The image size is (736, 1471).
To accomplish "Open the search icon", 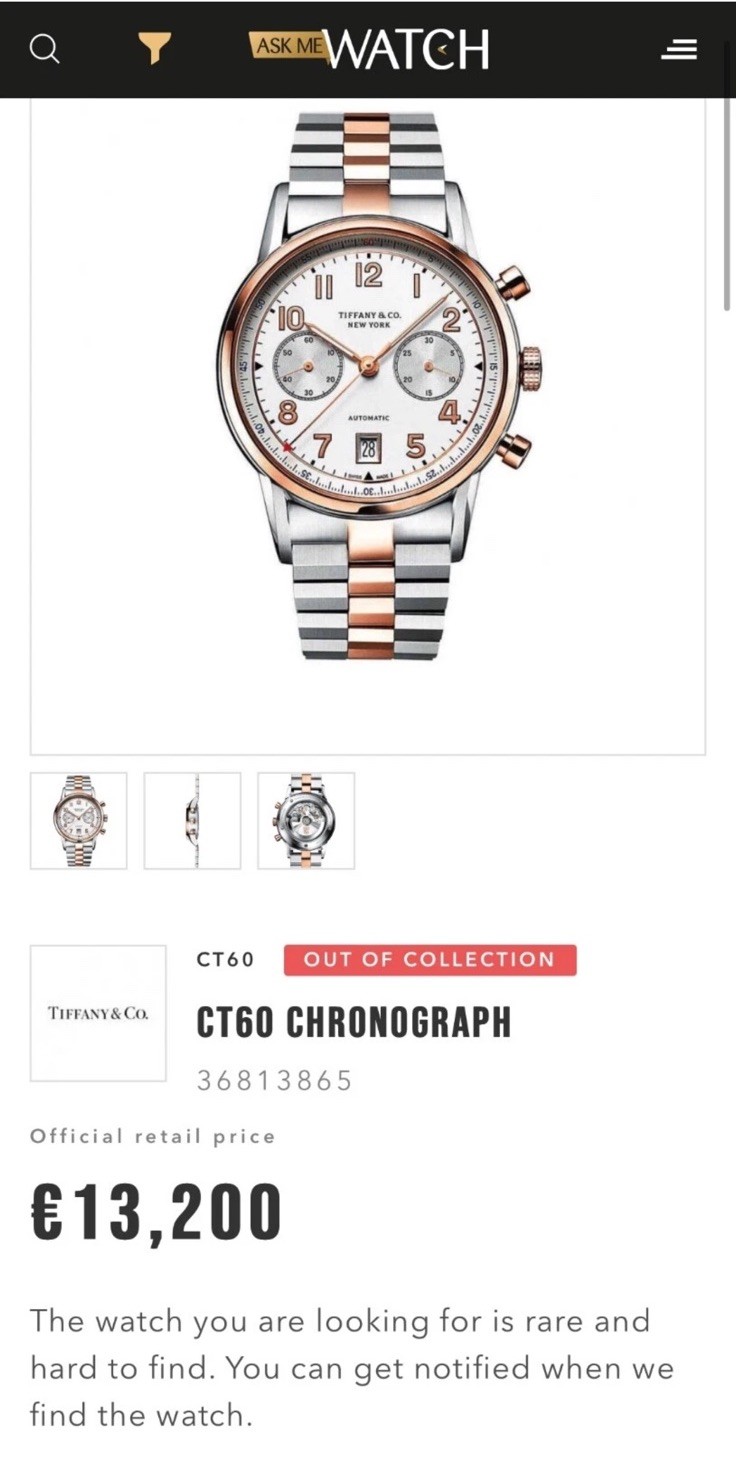I will 44,49.
